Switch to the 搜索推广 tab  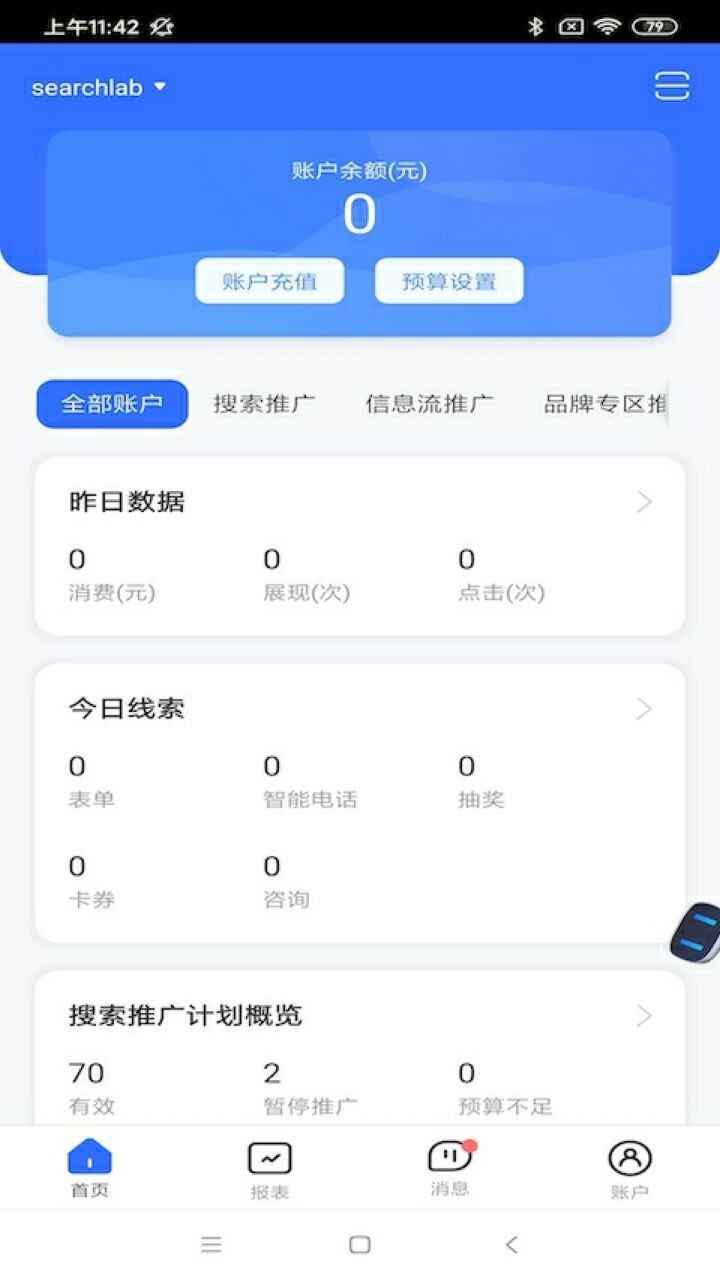coord(263,403)
